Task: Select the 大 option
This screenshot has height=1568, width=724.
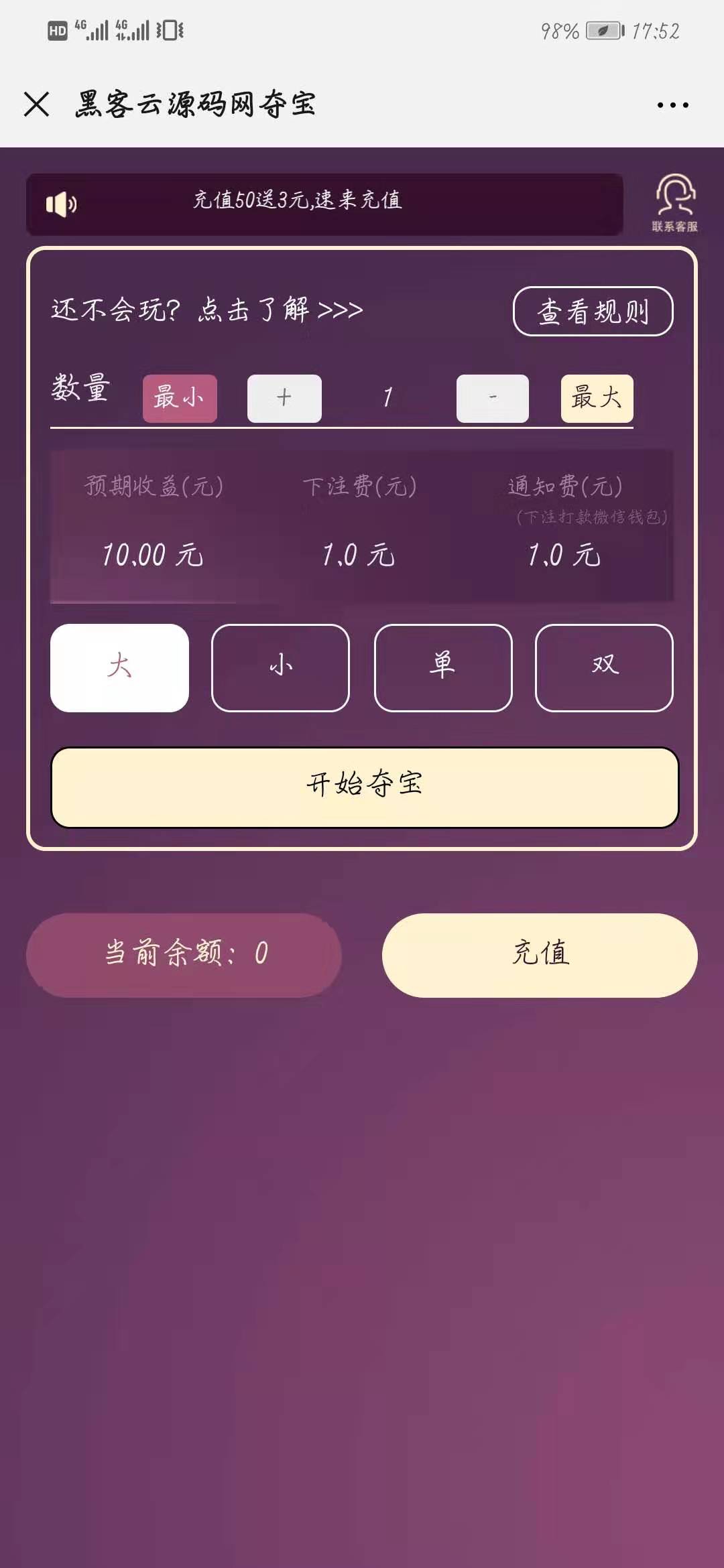Action: point(119,667)
